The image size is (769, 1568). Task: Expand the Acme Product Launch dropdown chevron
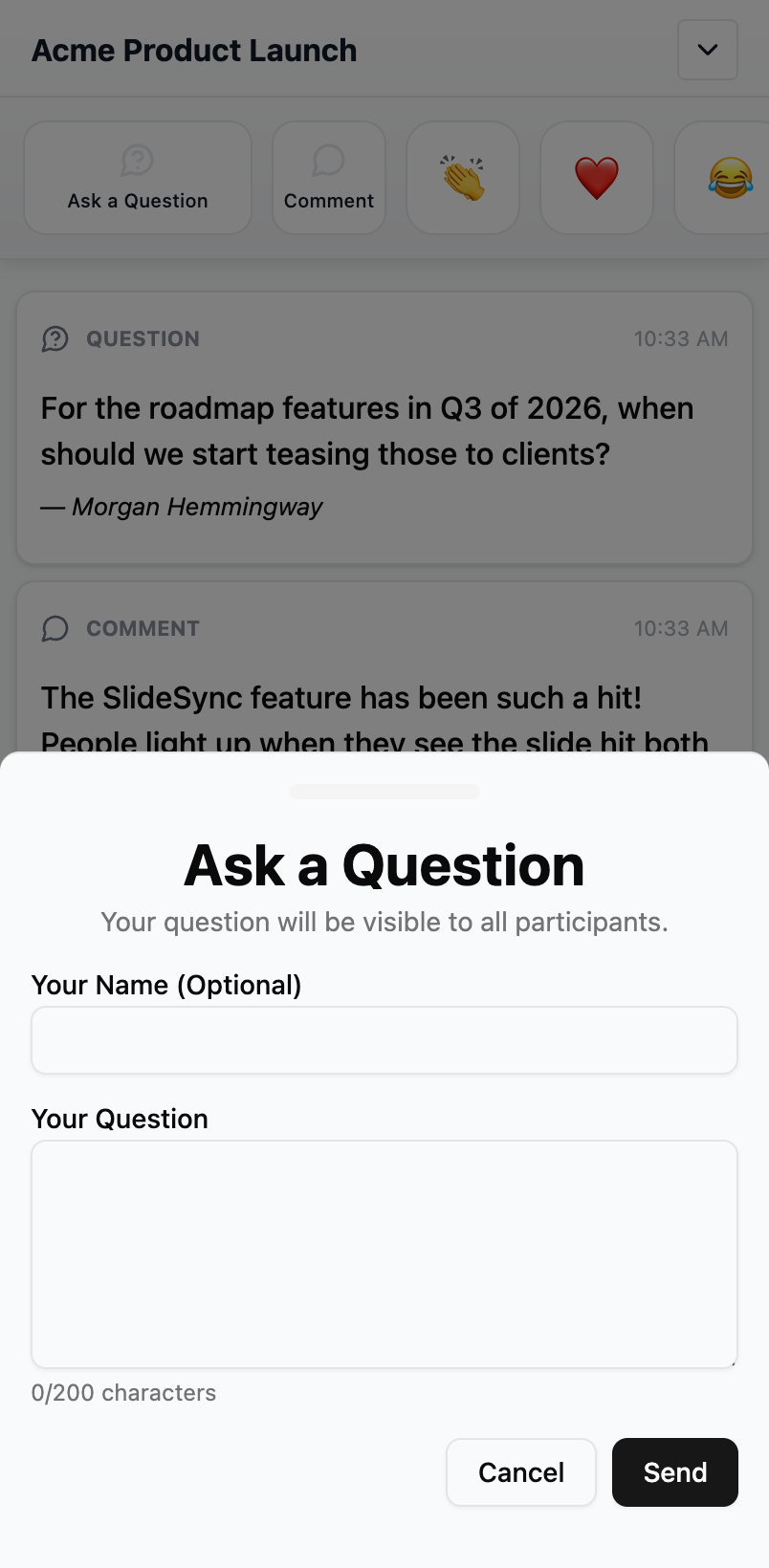(x=708, y=50)
